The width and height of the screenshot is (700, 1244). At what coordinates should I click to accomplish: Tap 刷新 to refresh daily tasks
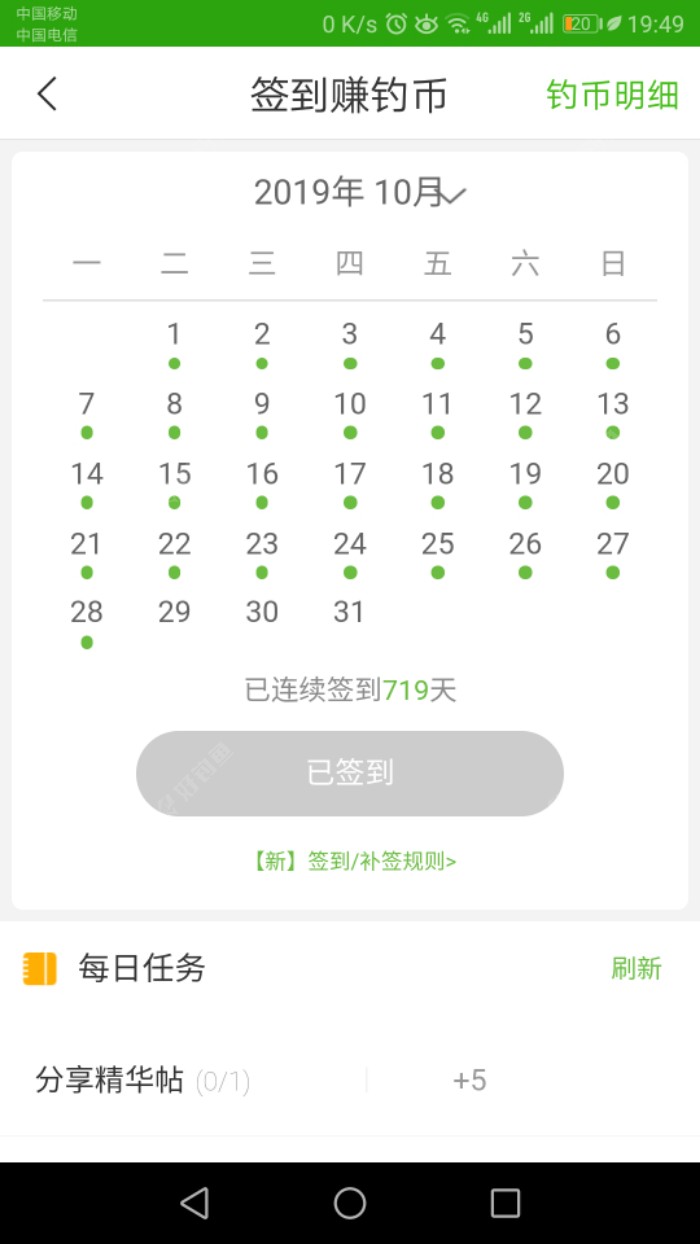pos(636,968)
